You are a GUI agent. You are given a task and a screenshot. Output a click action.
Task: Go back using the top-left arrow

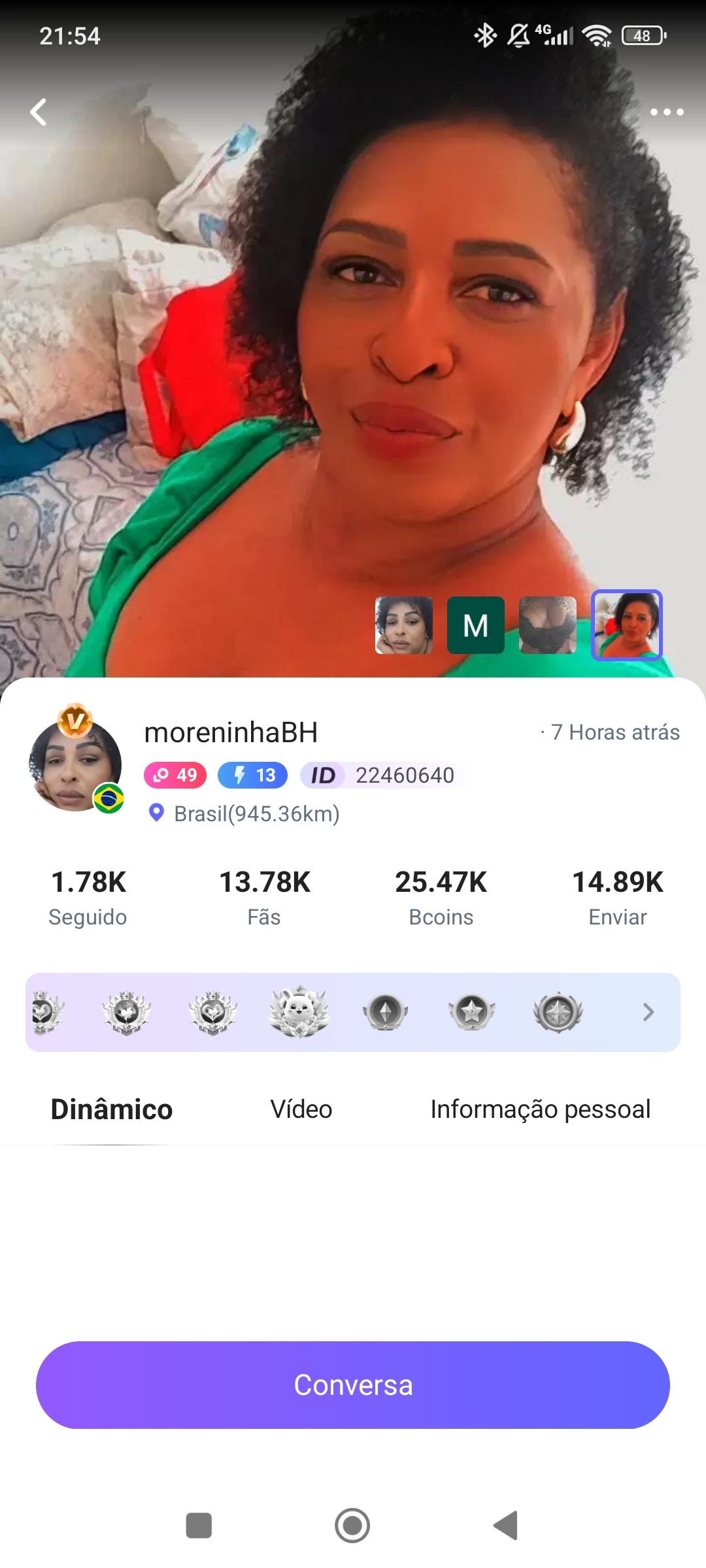[39, 112]
